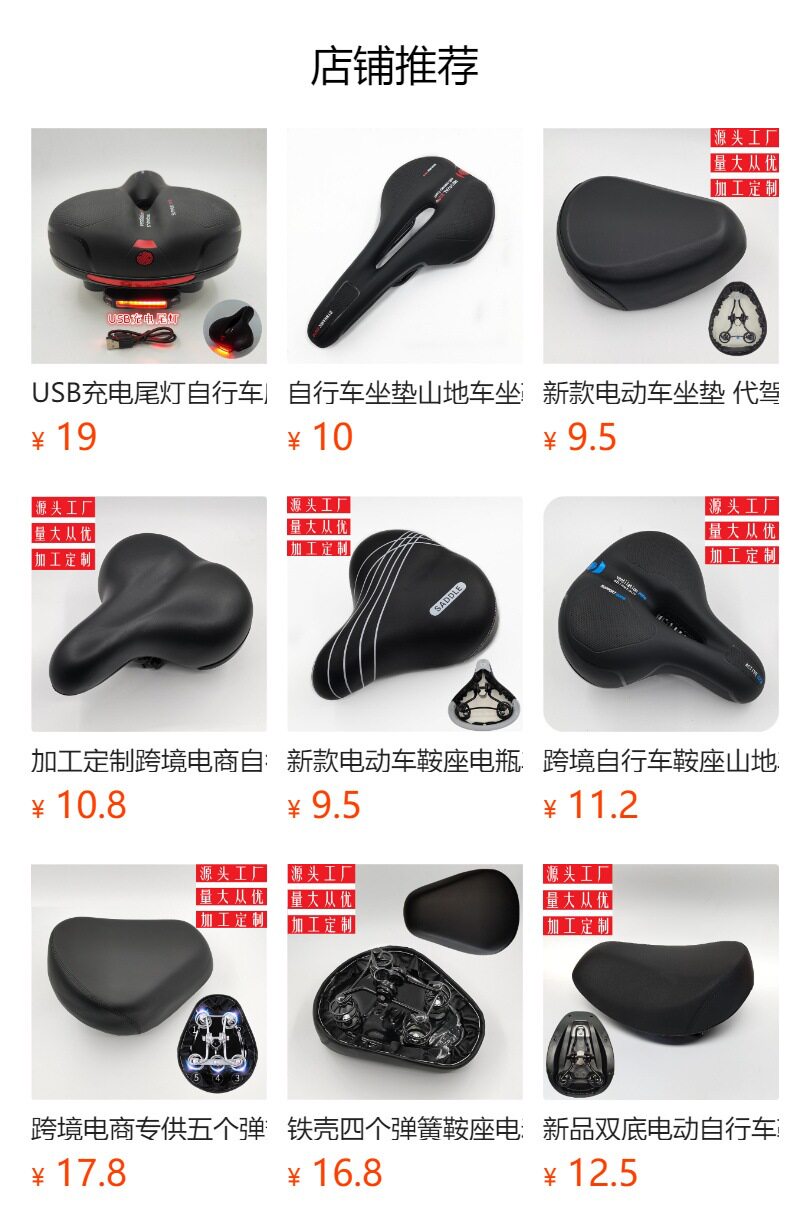
Task: Open 跨境电商专供五个弹簧 saddle at ¥17.8
Action: [149, 982]
